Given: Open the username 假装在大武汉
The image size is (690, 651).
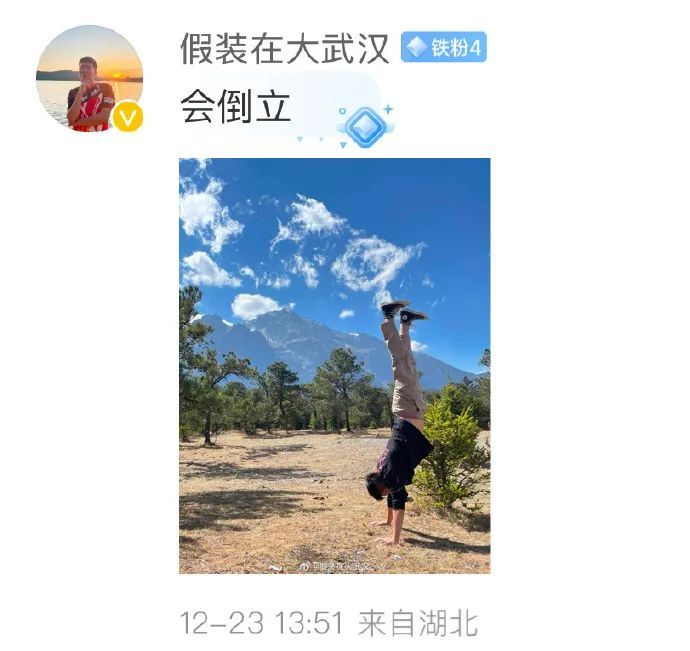Looking at the screenshot, I should [x=285, y=47].
